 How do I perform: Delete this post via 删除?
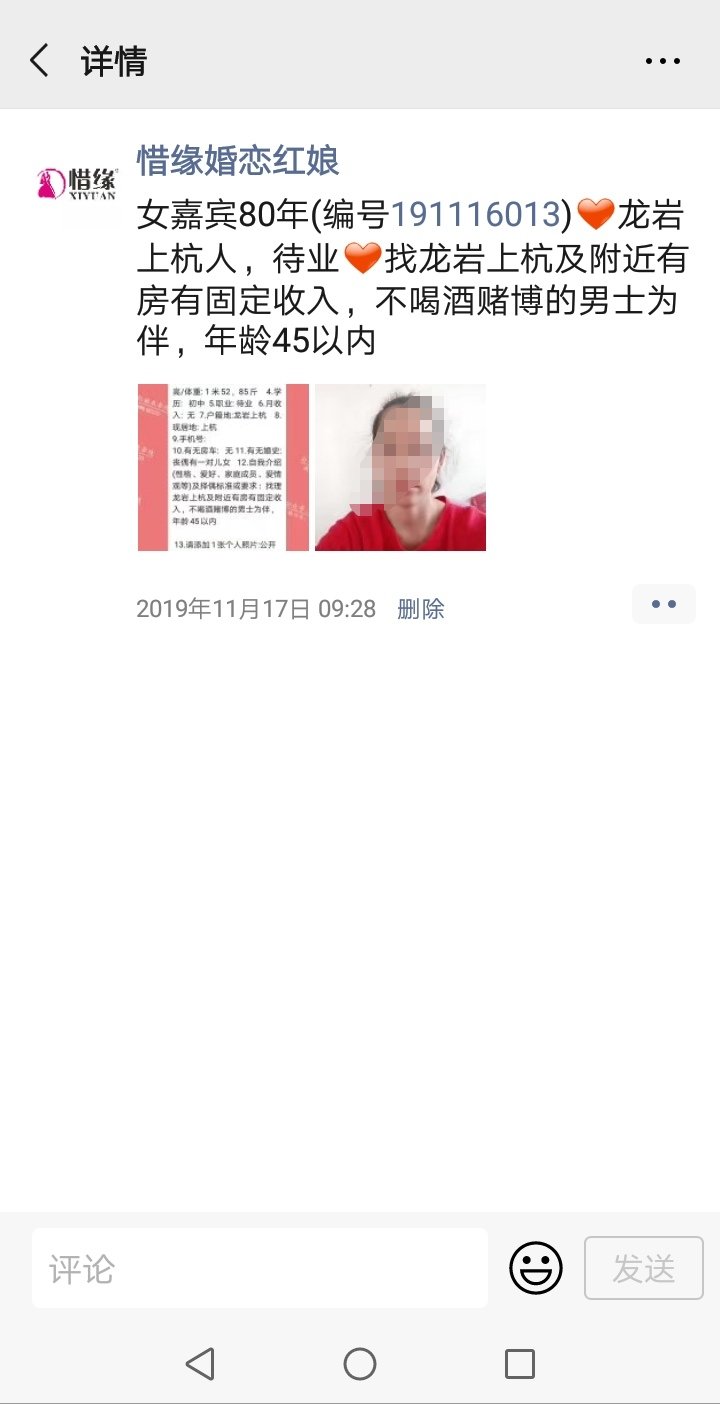(420, 609)
